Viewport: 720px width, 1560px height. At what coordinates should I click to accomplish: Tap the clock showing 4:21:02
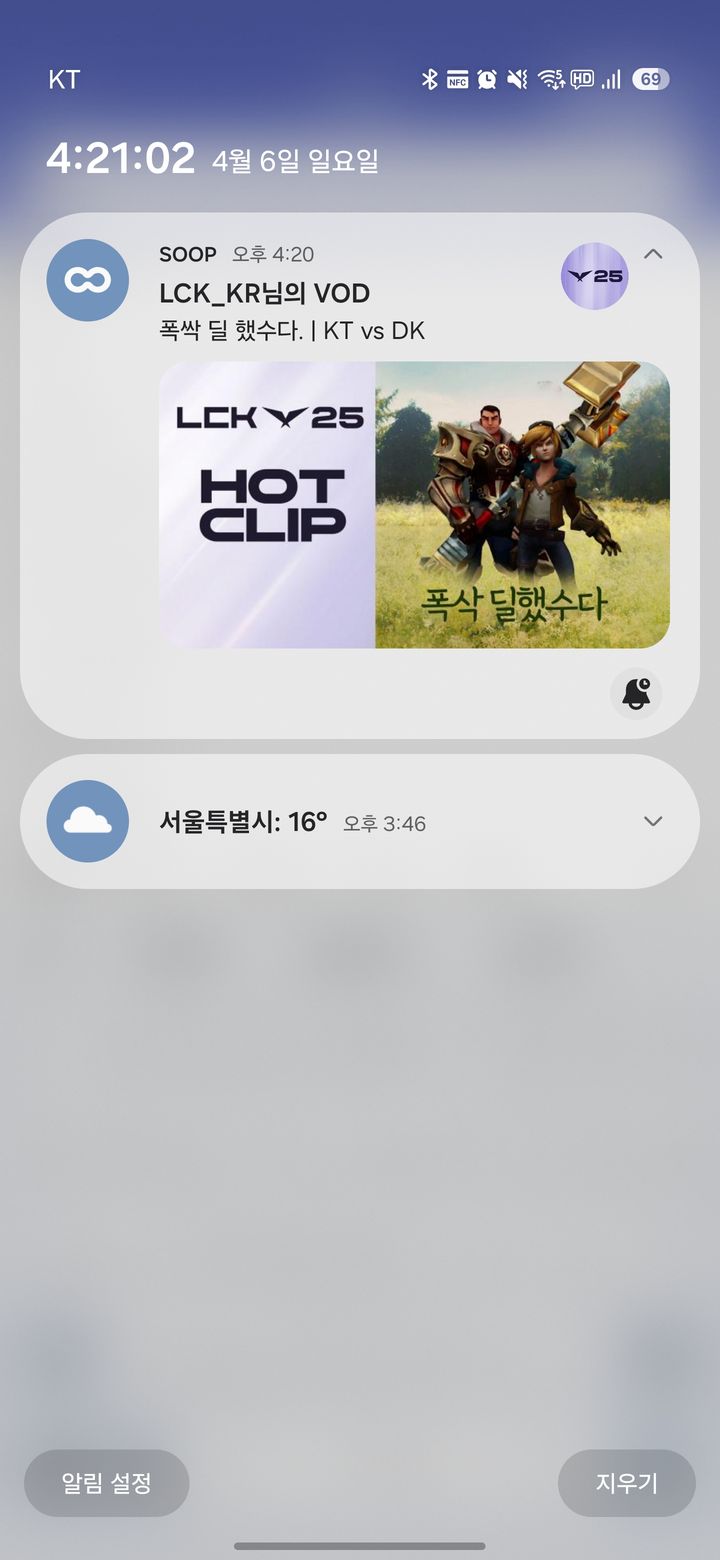(120, 157)
